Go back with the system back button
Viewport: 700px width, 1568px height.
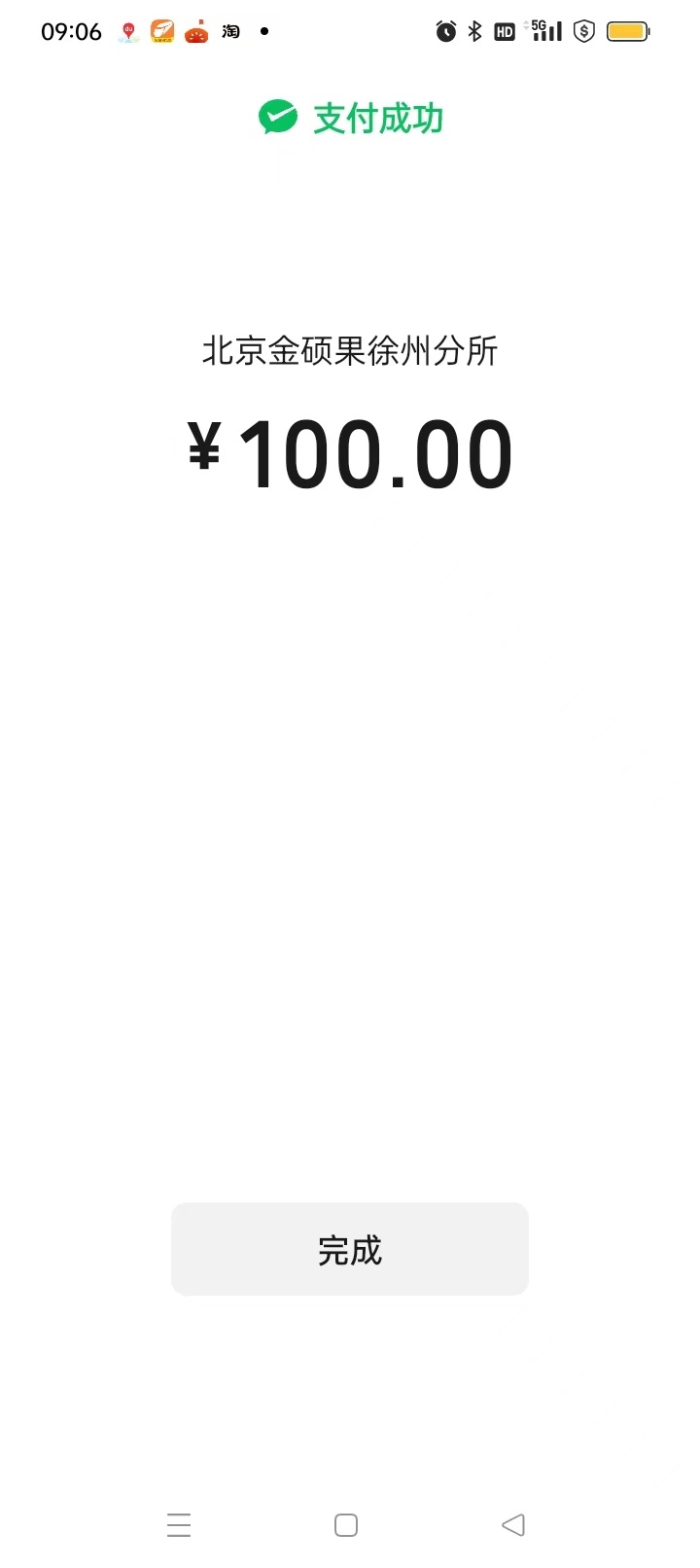[x=513, y=1524]
